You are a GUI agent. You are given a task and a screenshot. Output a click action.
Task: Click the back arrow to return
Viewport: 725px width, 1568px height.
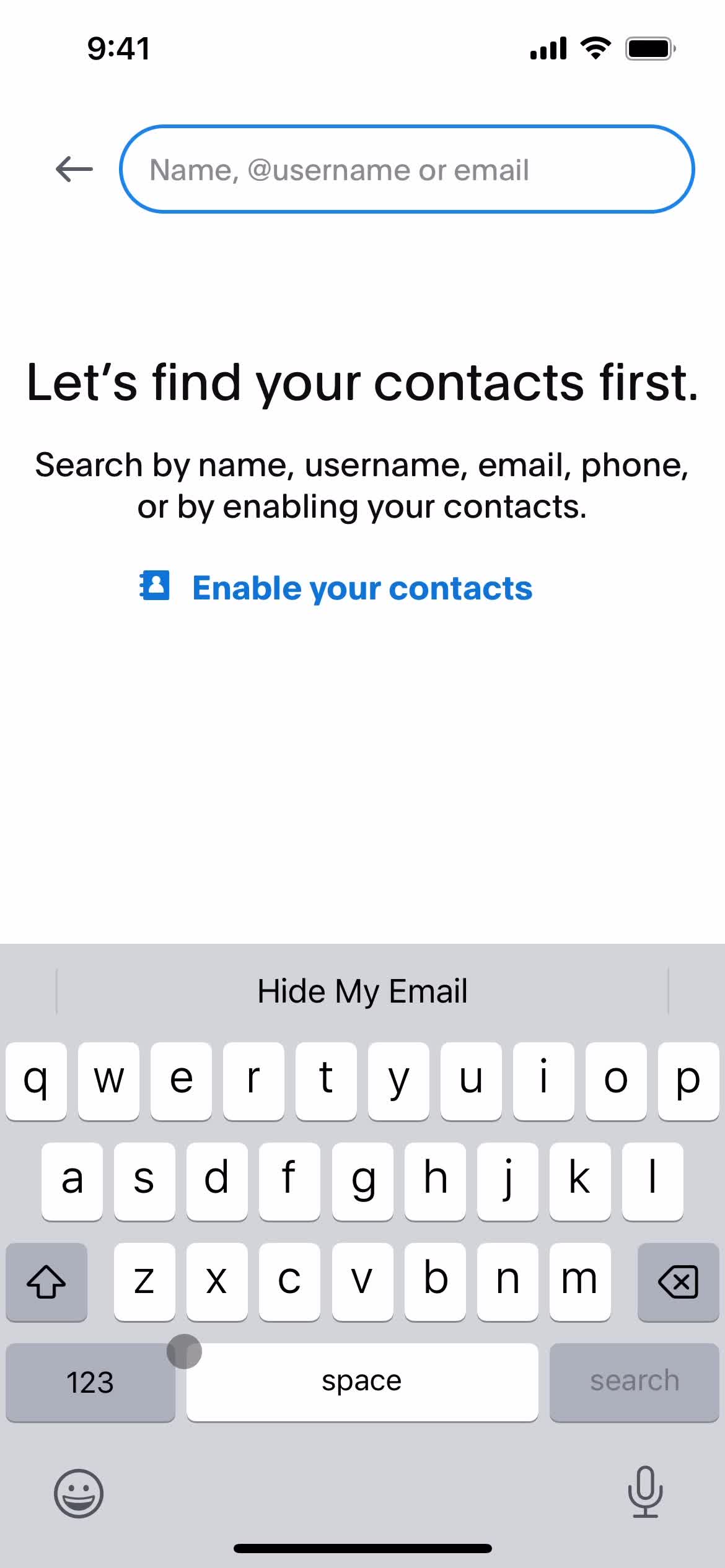(72, 168)
